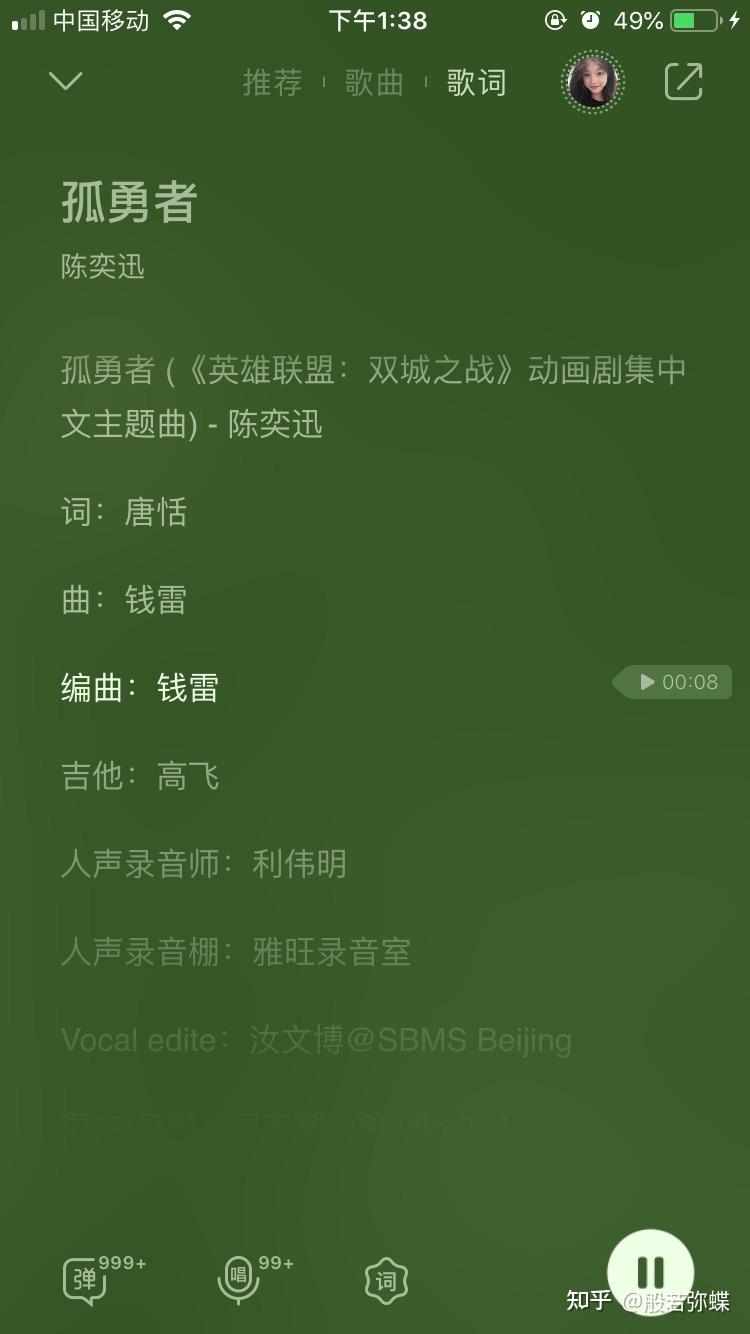Viewport: 750px width, 1334px height.
Task: Play the lyric snippet at 00:08
Action: (x=670, y=682)
